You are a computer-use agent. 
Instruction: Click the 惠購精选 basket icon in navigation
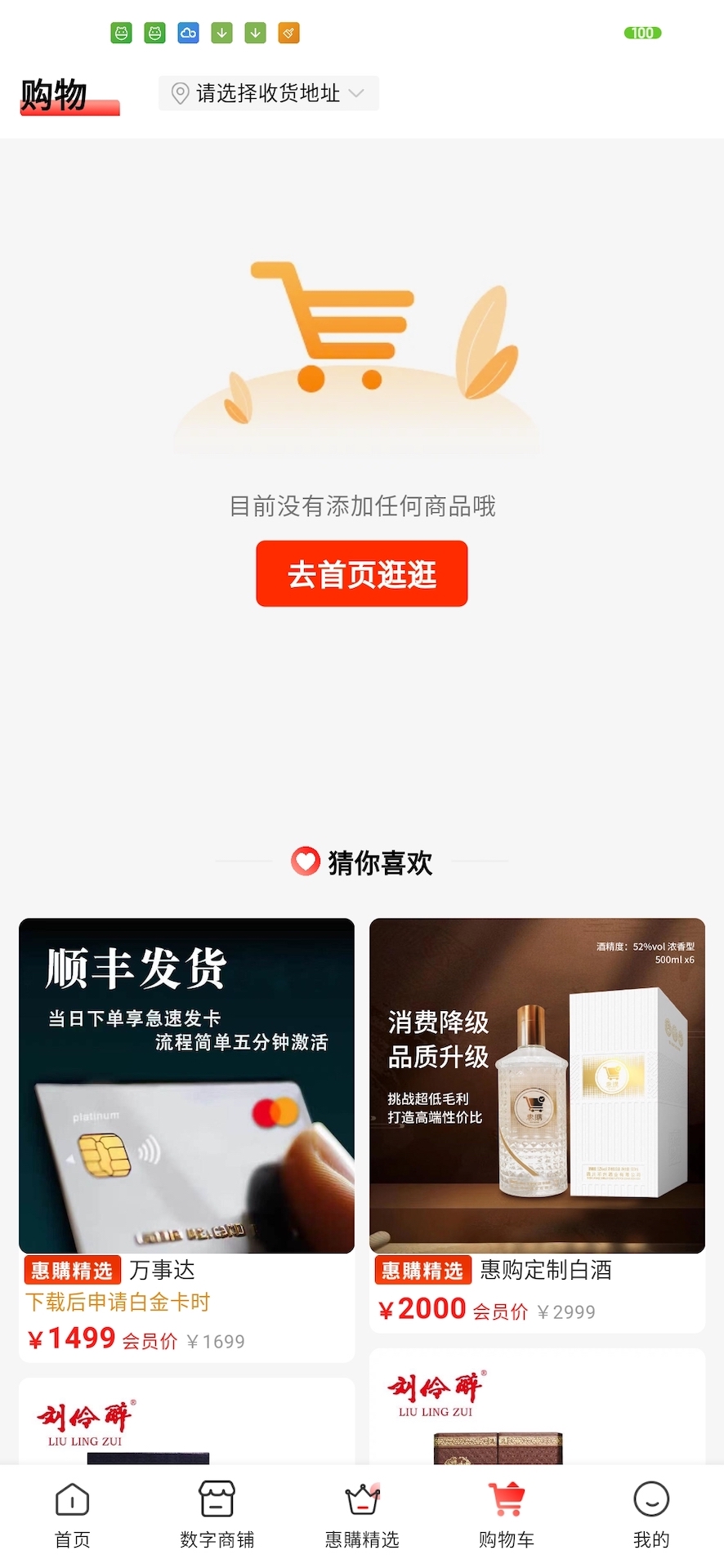(x=360, y=1499)
